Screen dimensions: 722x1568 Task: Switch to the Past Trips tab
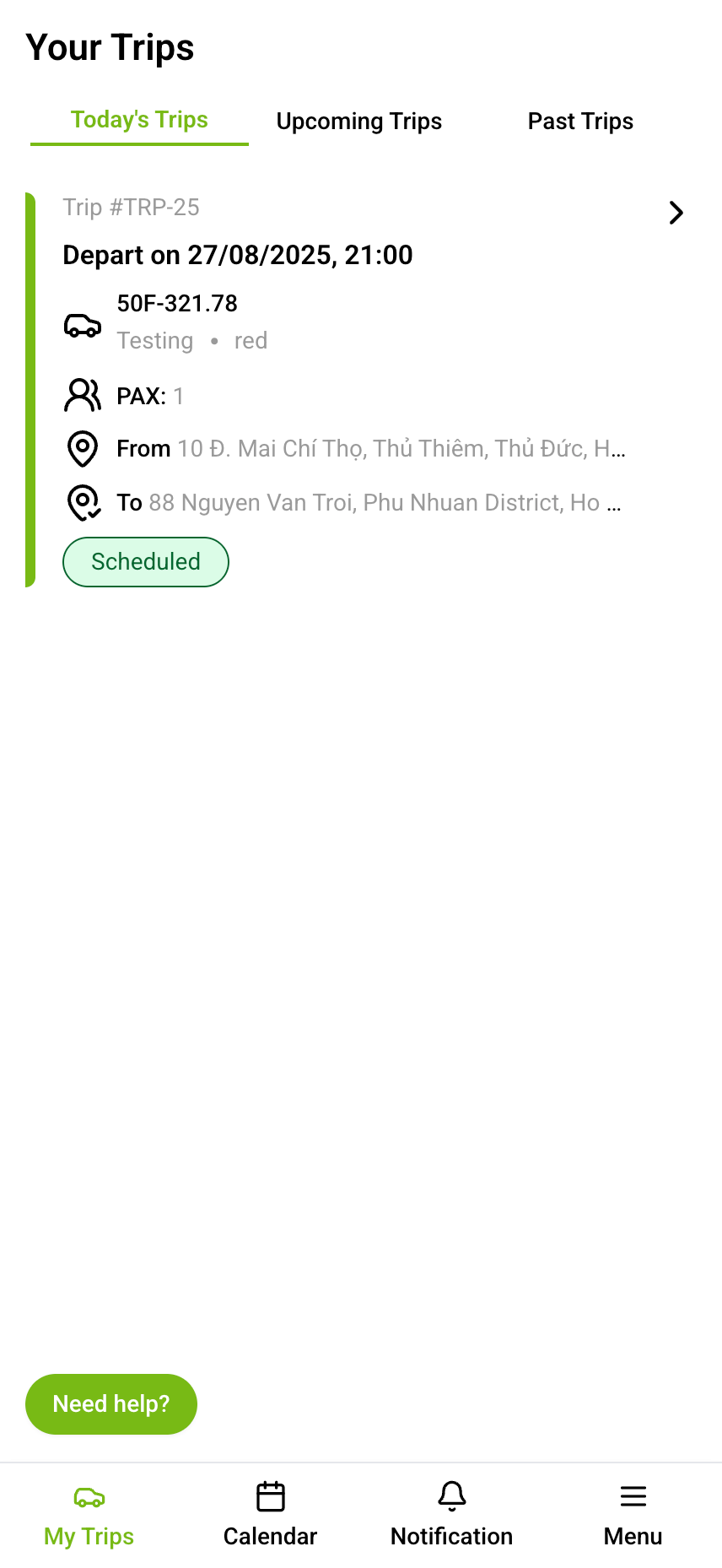click(x=580, y=122)
